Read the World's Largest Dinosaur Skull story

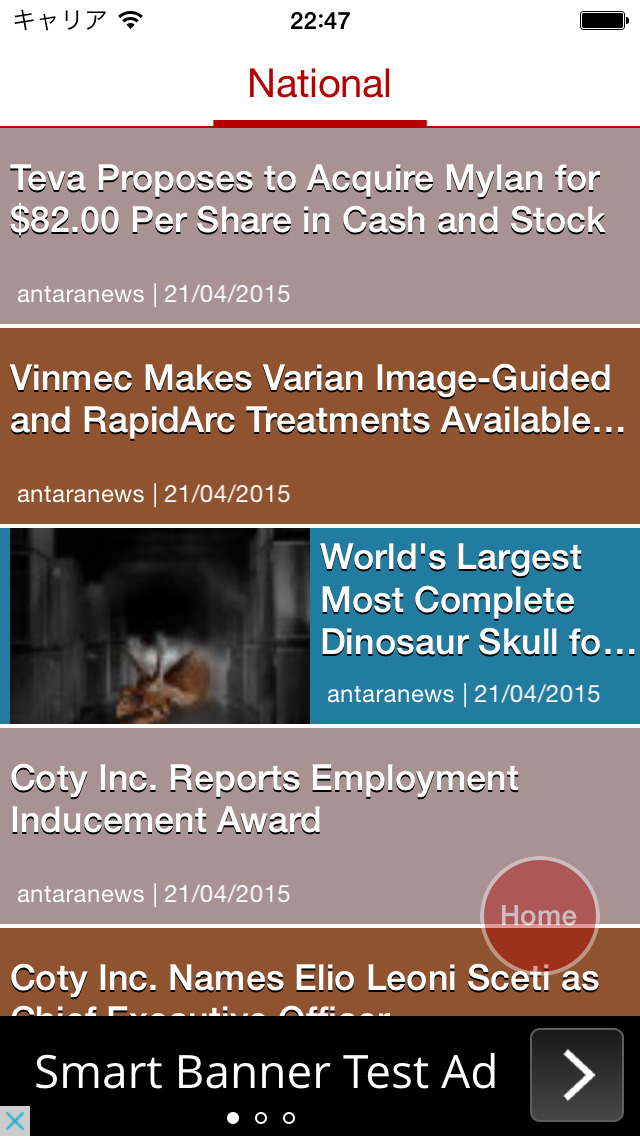coord(320,626)
